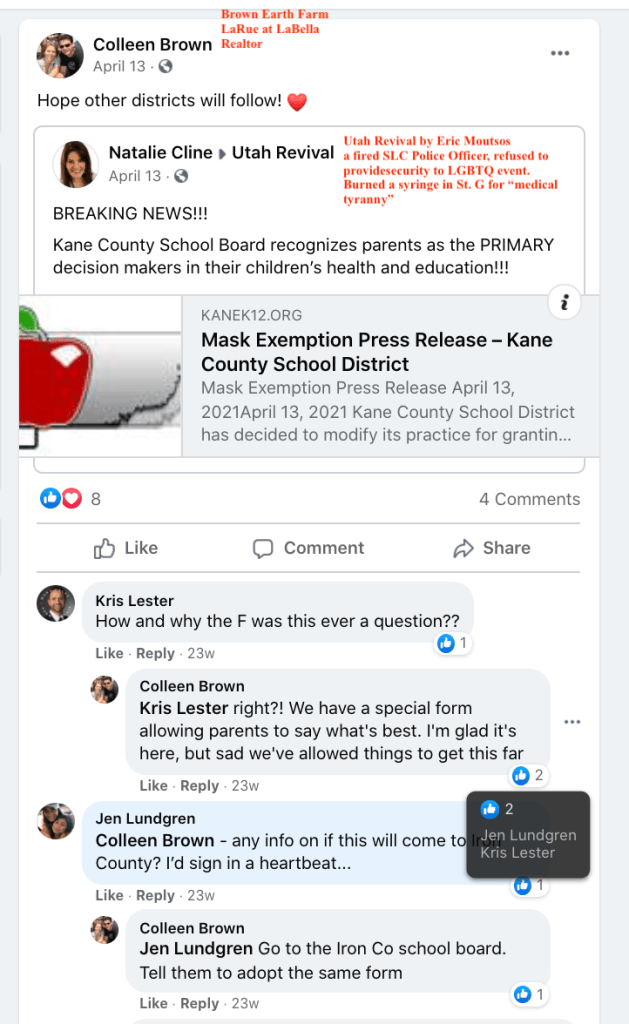The image size is (629, 1024).
Task: Open options menu on Colleen Brown's reply
Action: 571,722
